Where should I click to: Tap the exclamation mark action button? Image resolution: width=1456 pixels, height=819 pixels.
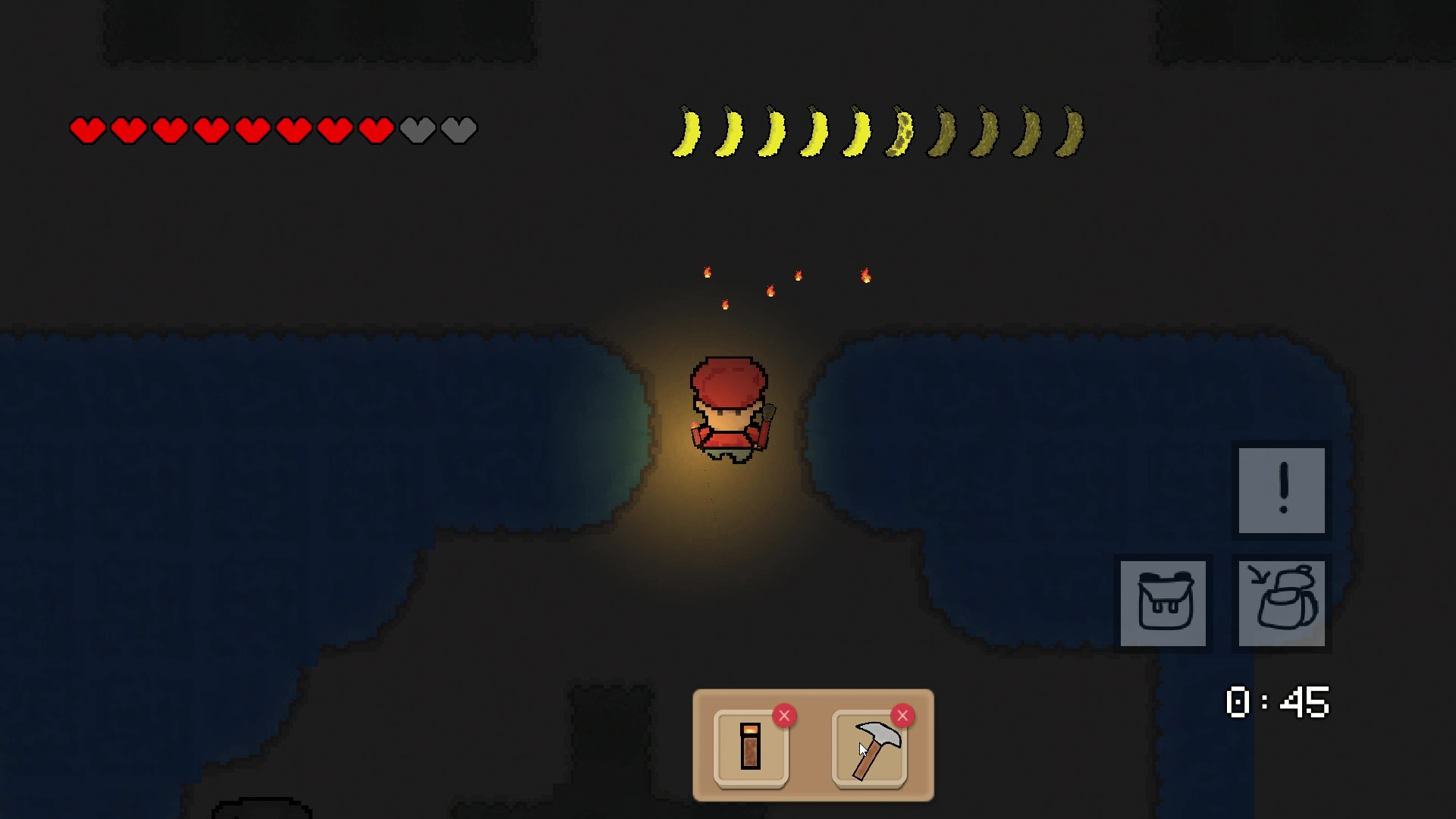point(1282,491)
